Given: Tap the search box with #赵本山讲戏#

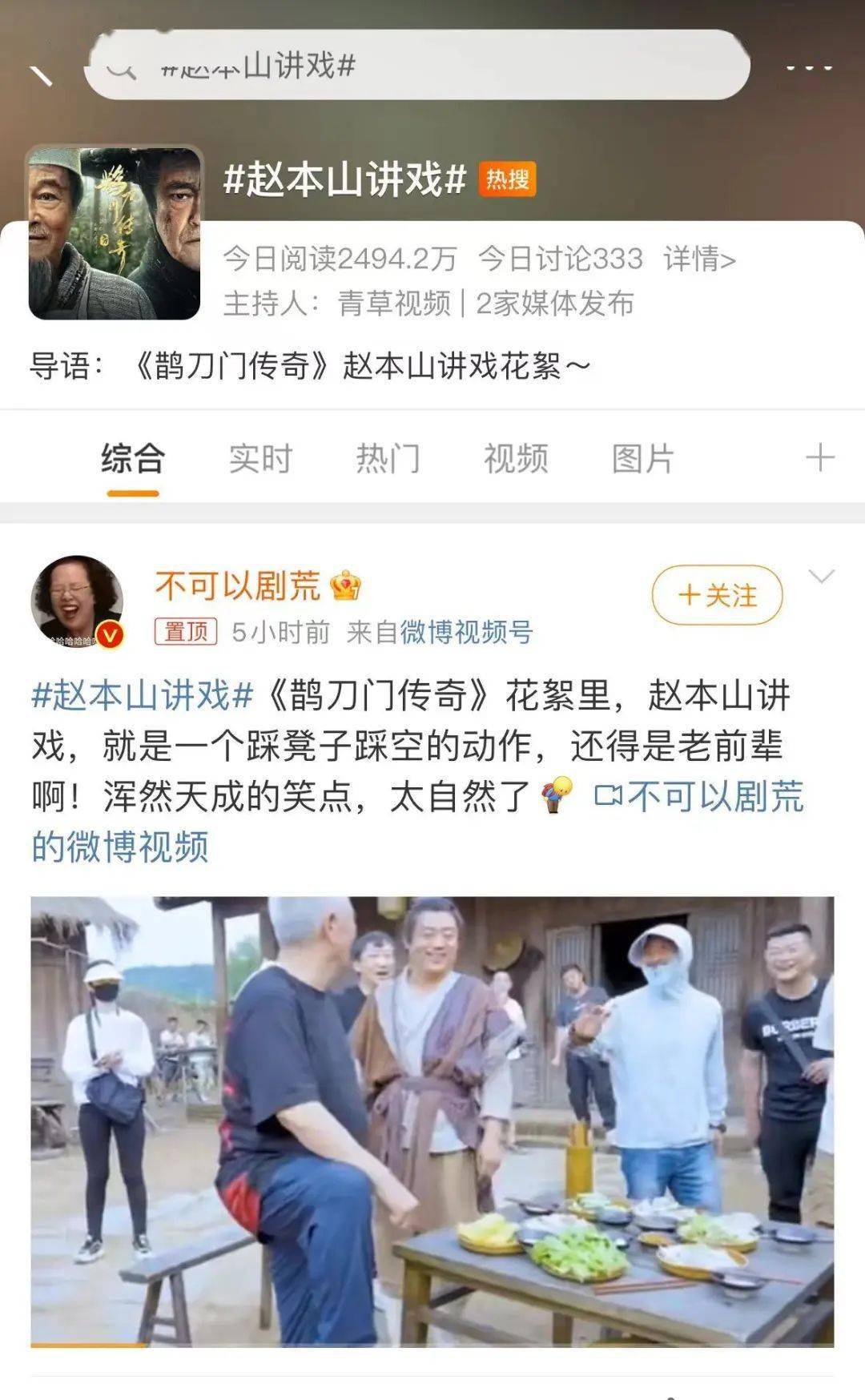Looking at the screenshot, I should pos(416,66).
